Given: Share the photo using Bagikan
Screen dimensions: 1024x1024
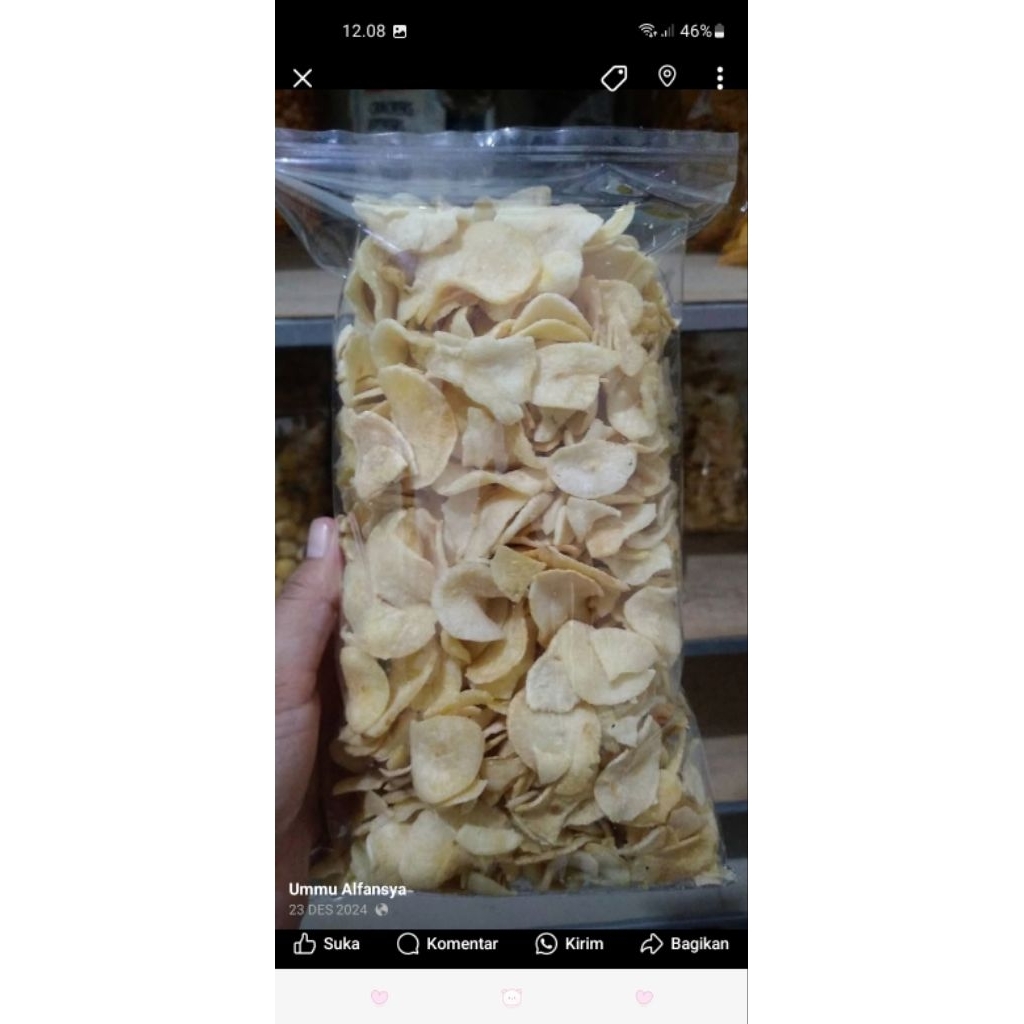Looking at the screenshot, I should click(x=685, y=944).
